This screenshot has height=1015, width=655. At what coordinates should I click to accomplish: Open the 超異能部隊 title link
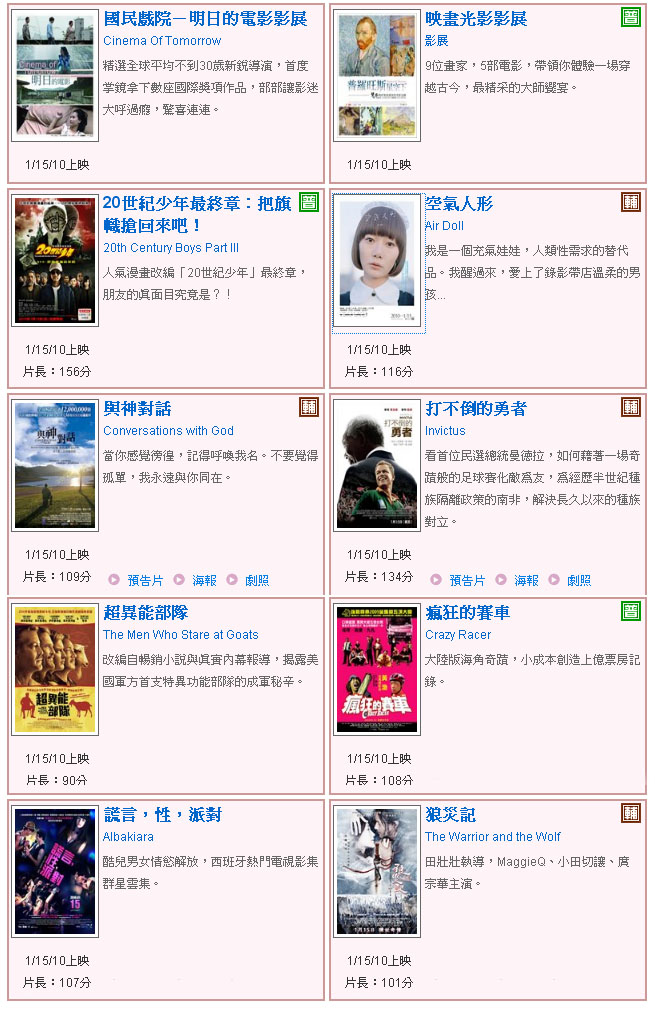(x=146, y=612)
